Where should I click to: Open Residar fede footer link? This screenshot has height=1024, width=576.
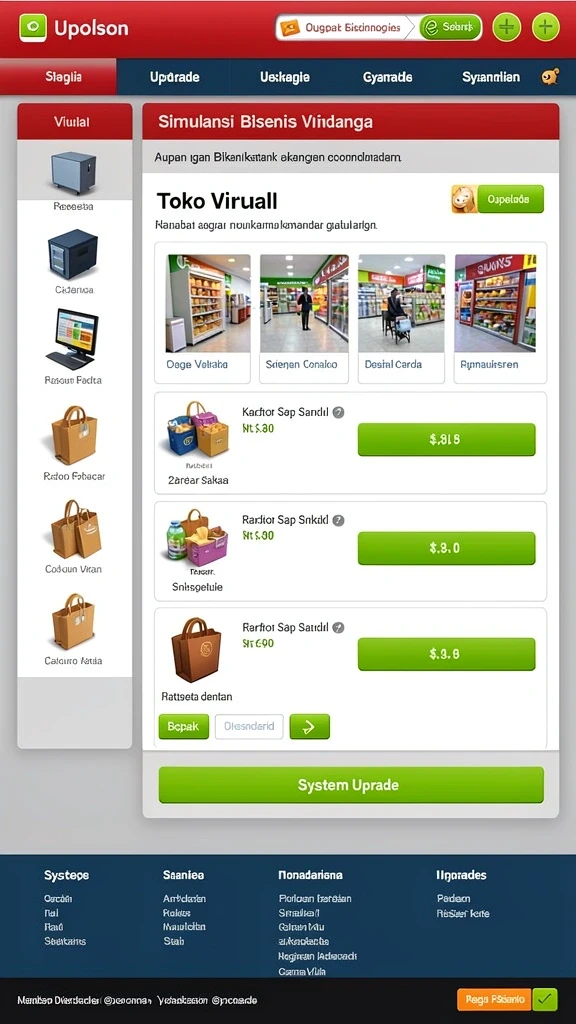[463, 914]
